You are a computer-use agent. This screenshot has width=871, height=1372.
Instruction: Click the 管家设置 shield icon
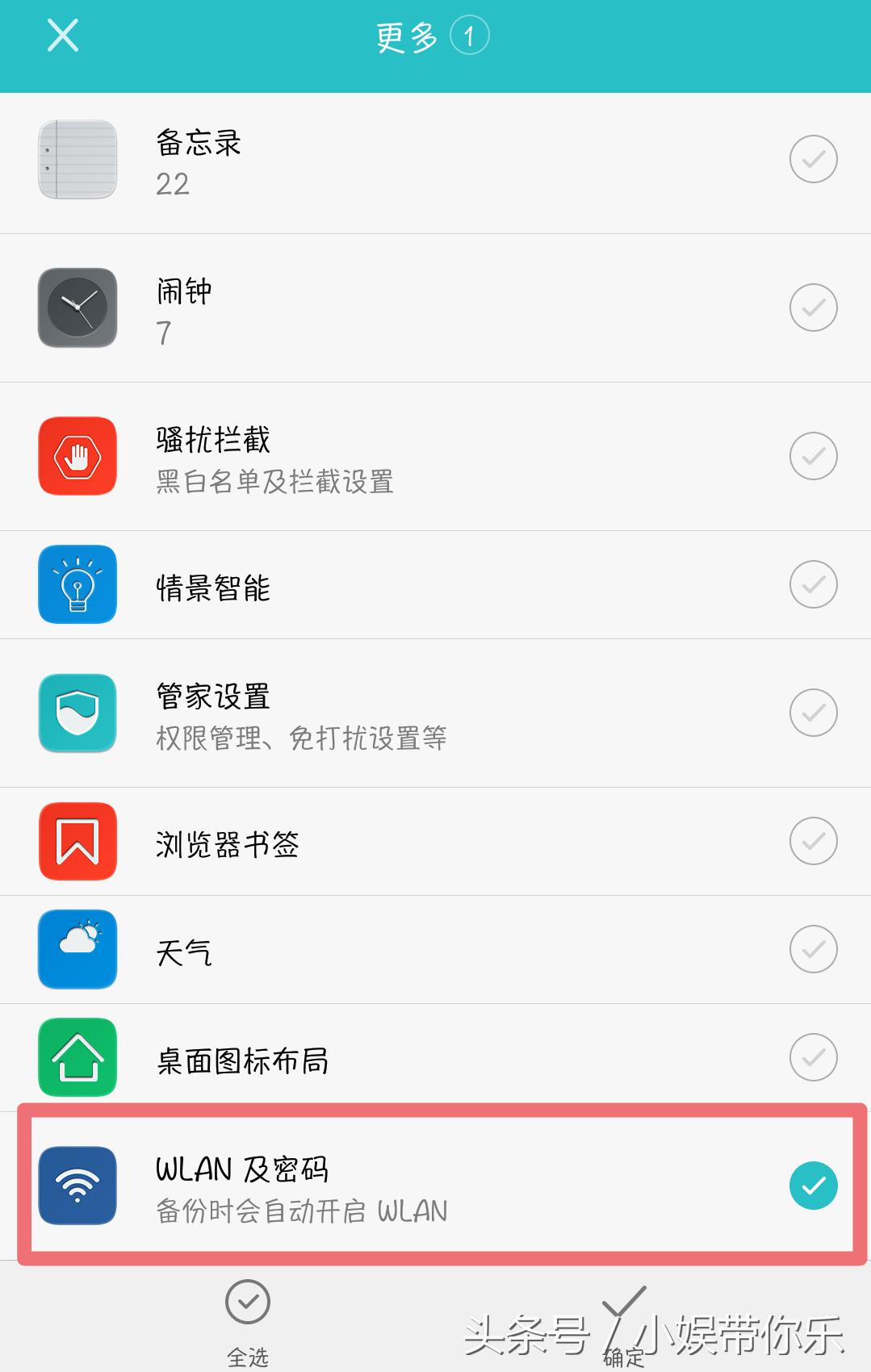[77, 713]
